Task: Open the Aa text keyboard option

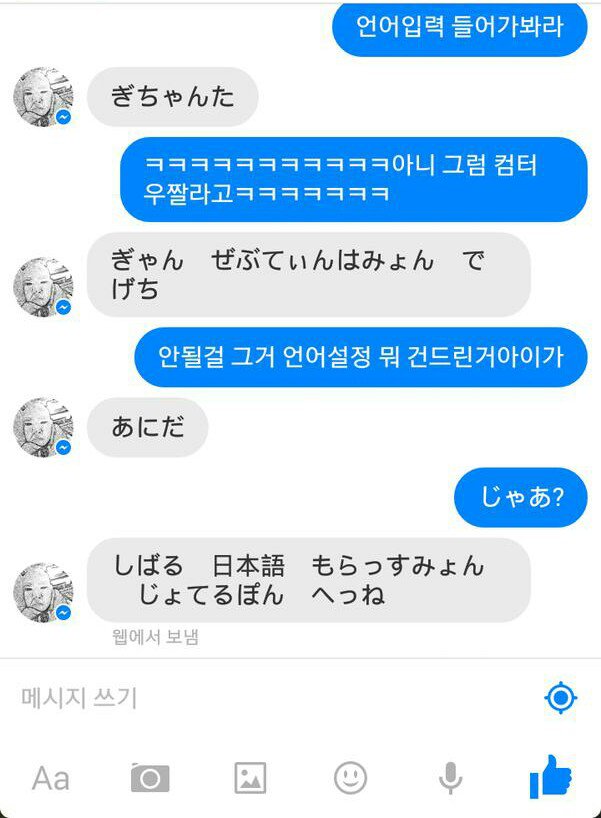Action: pyautogui.click(x=51, y=778)
